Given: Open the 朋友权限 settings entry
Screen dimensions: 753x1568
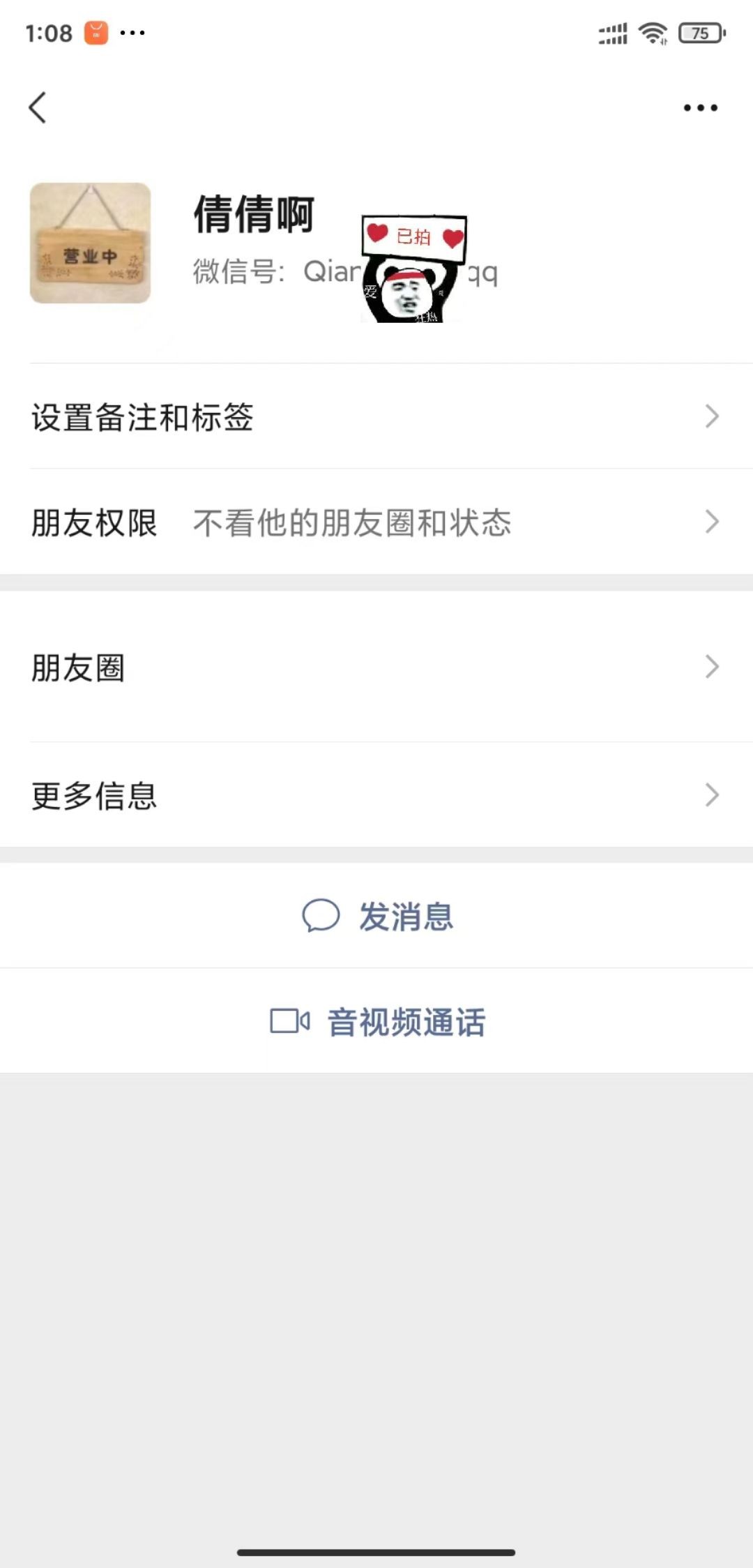Looking at the screenshot, I should point(93,522).
